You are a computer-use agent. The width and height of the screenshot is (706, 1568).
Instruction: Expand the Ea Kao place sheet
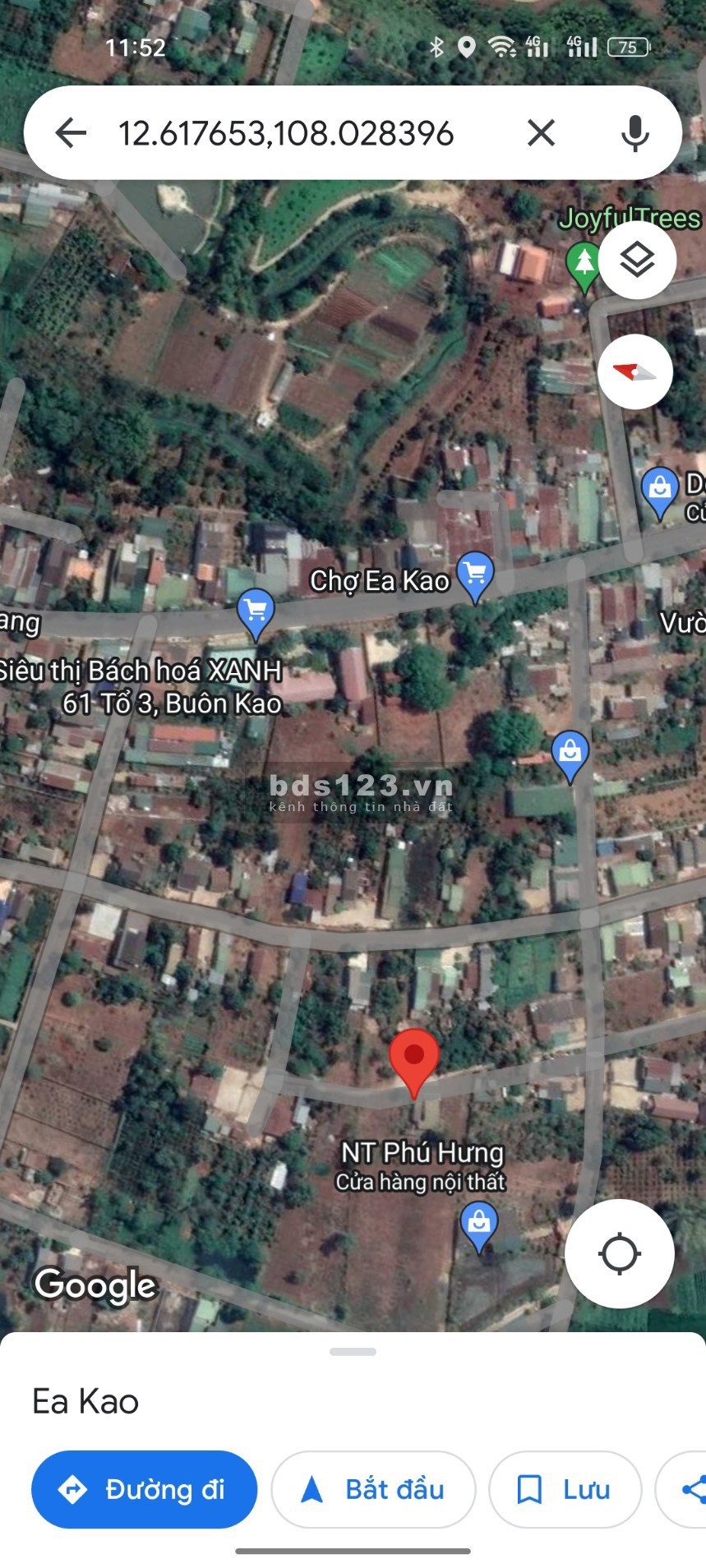pyautogui.click(x=353, y=1352)
